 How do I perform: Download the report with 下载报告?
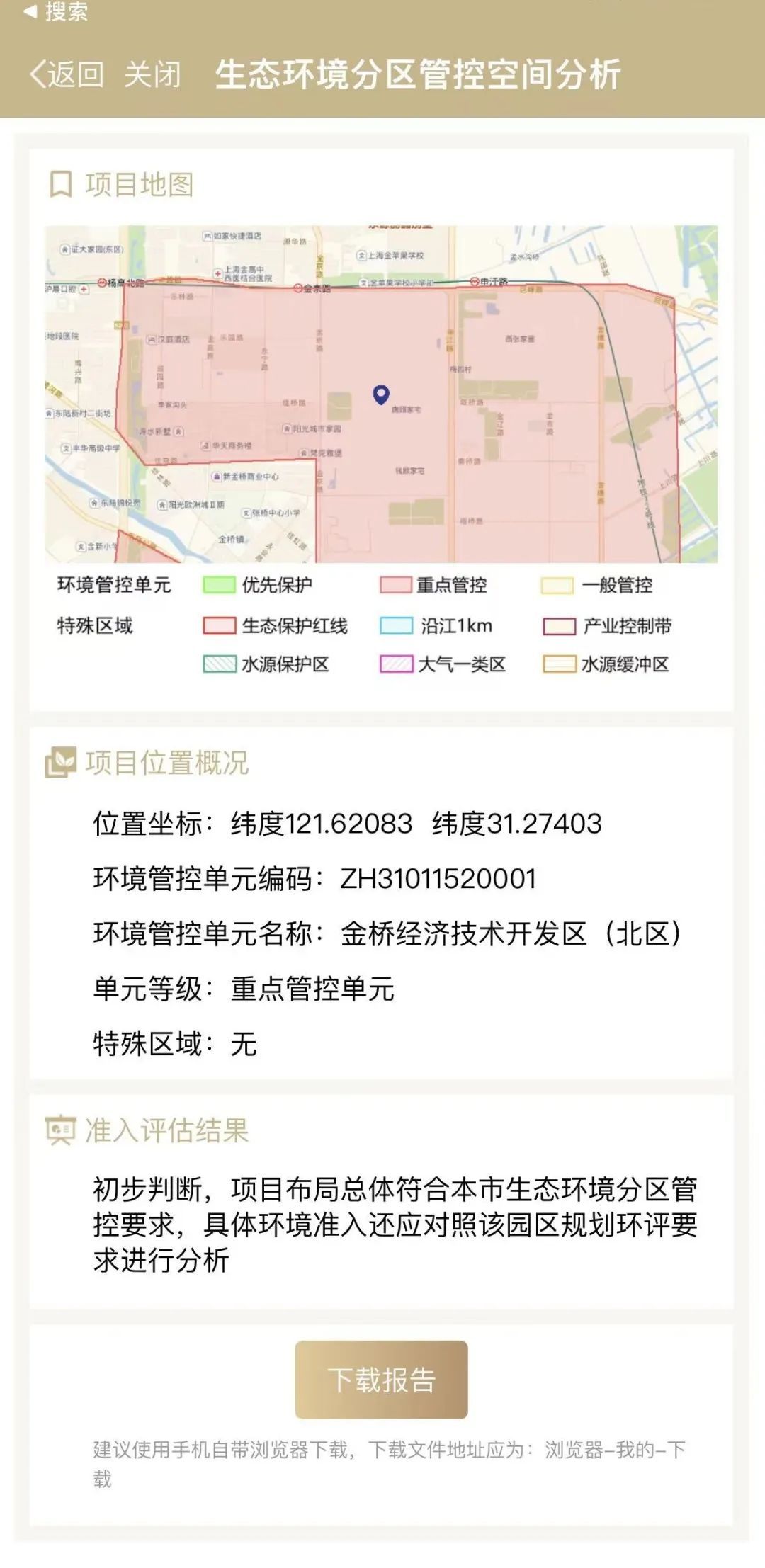click(381, 1380)
